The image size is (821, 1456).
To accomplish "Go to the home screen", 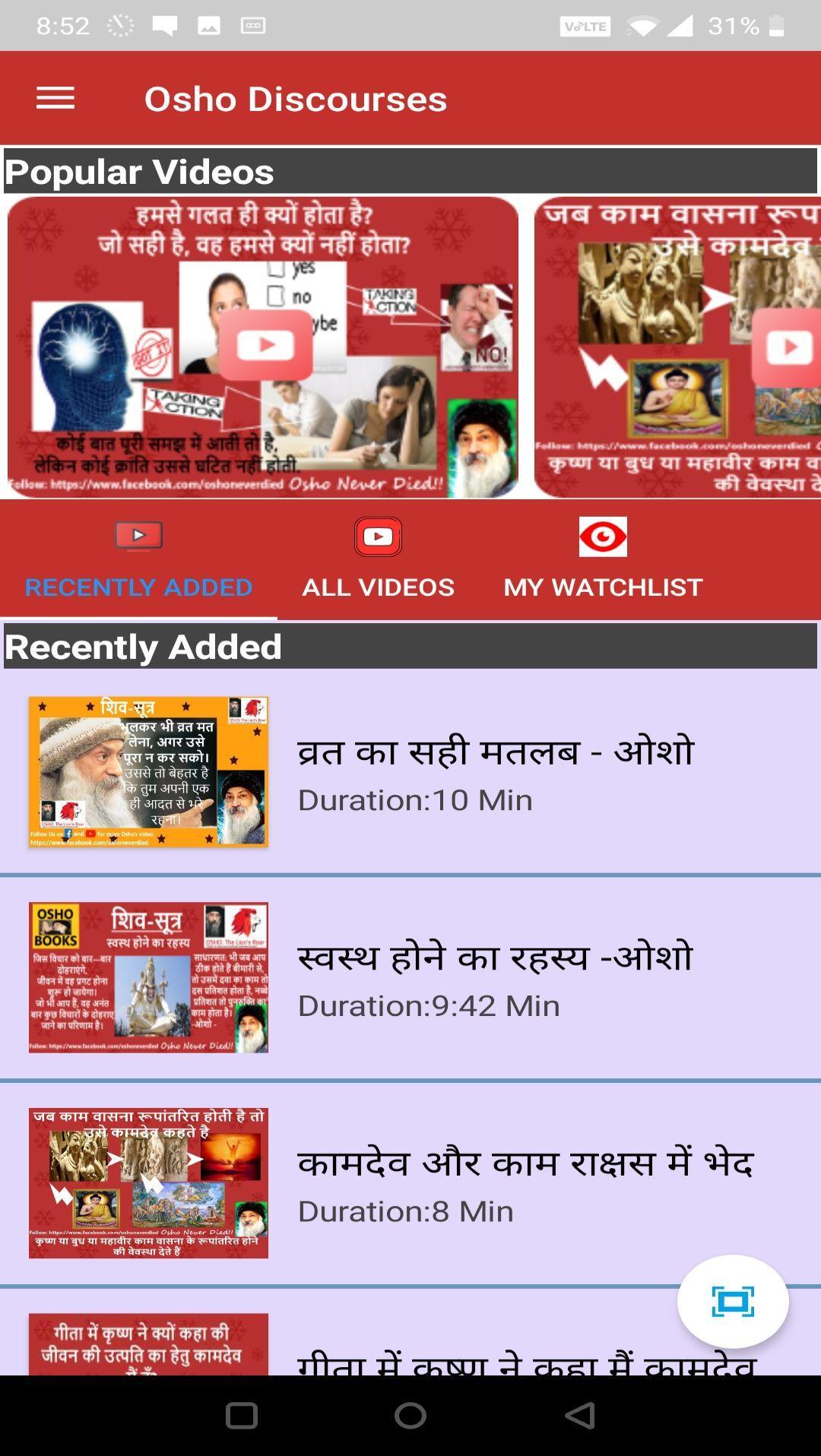I will tap(410, 1415).
